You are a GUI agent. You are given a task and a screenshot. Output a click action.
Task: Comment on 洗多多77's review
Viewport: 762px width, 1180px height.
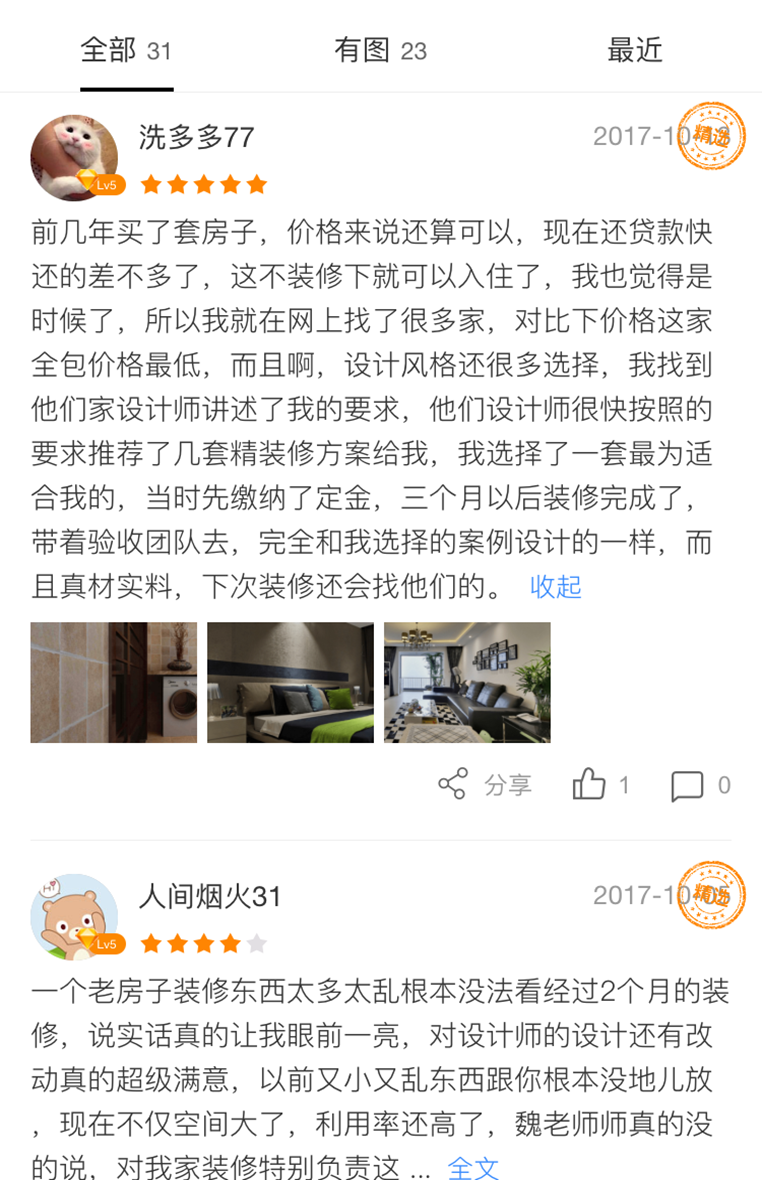pyautogui.click(x=700, y=785)
